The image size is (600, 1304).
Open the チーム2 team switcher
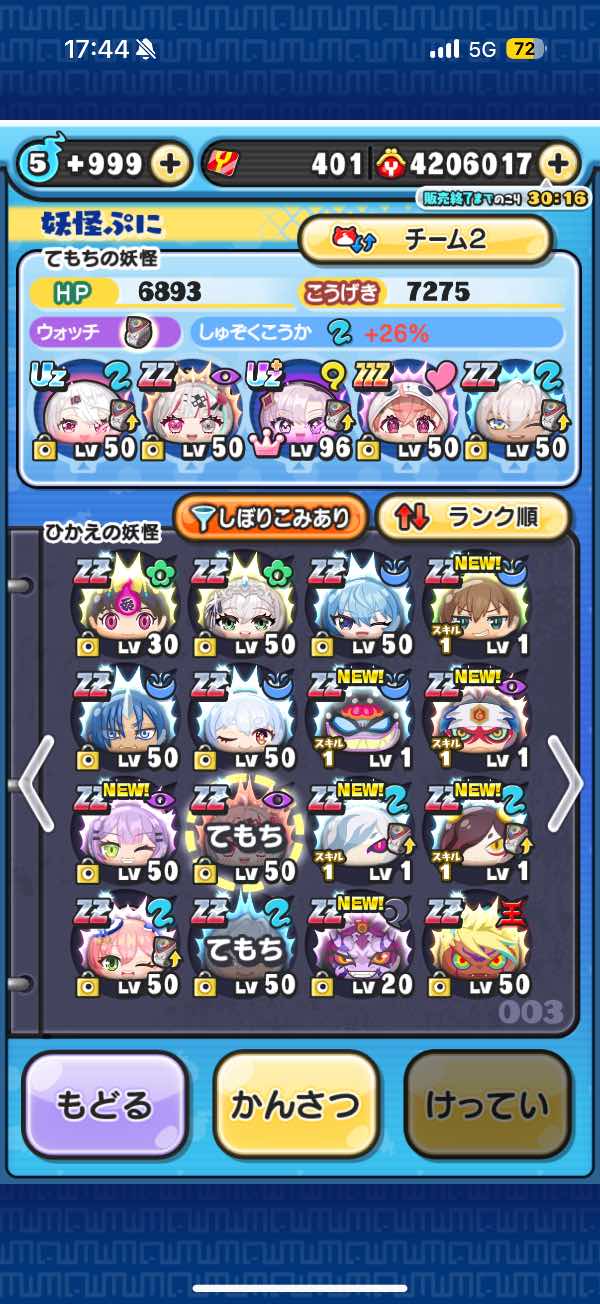(426, 239)
